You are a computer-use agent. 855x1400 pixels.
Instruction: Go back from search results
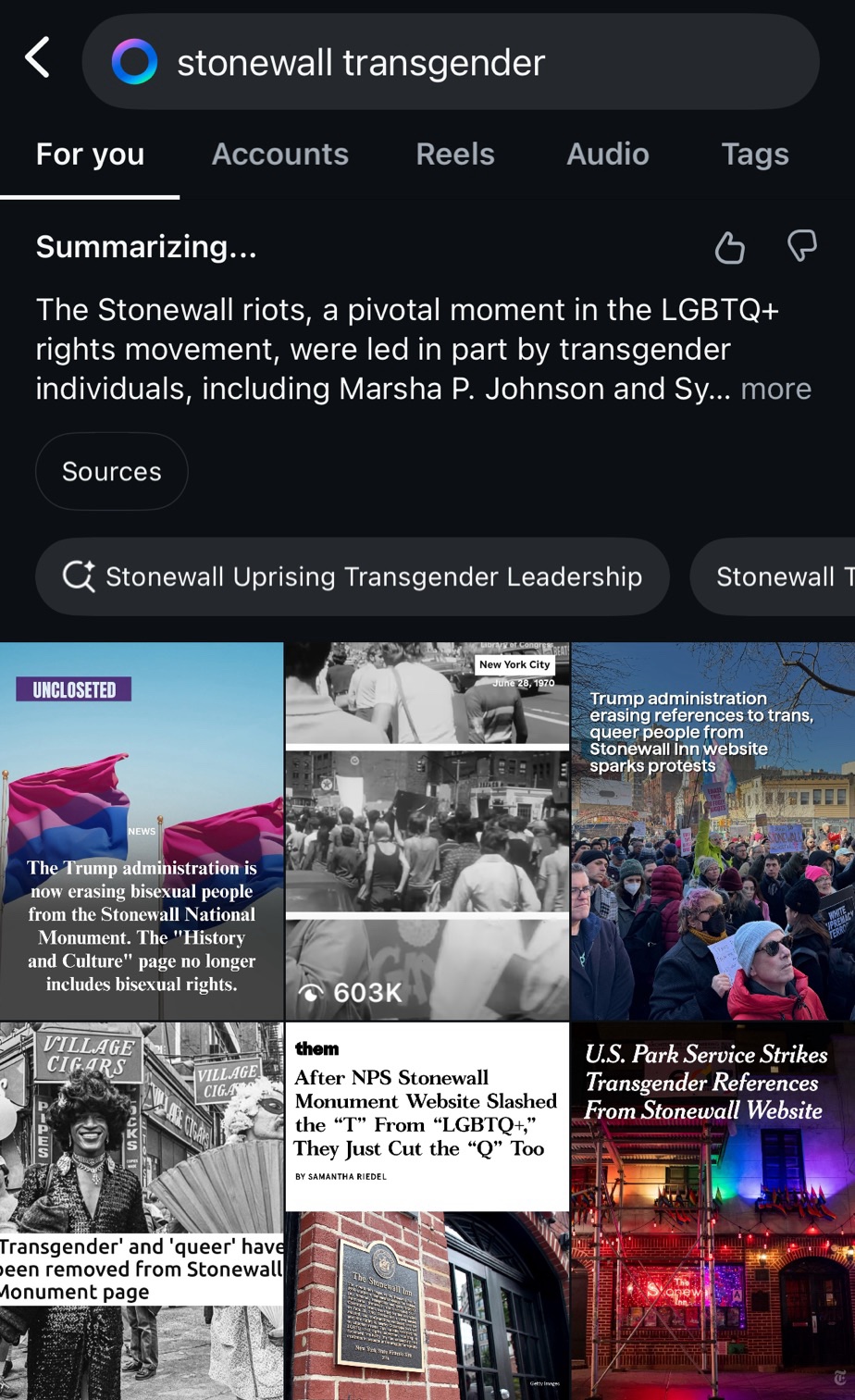(x=38, y=58)
